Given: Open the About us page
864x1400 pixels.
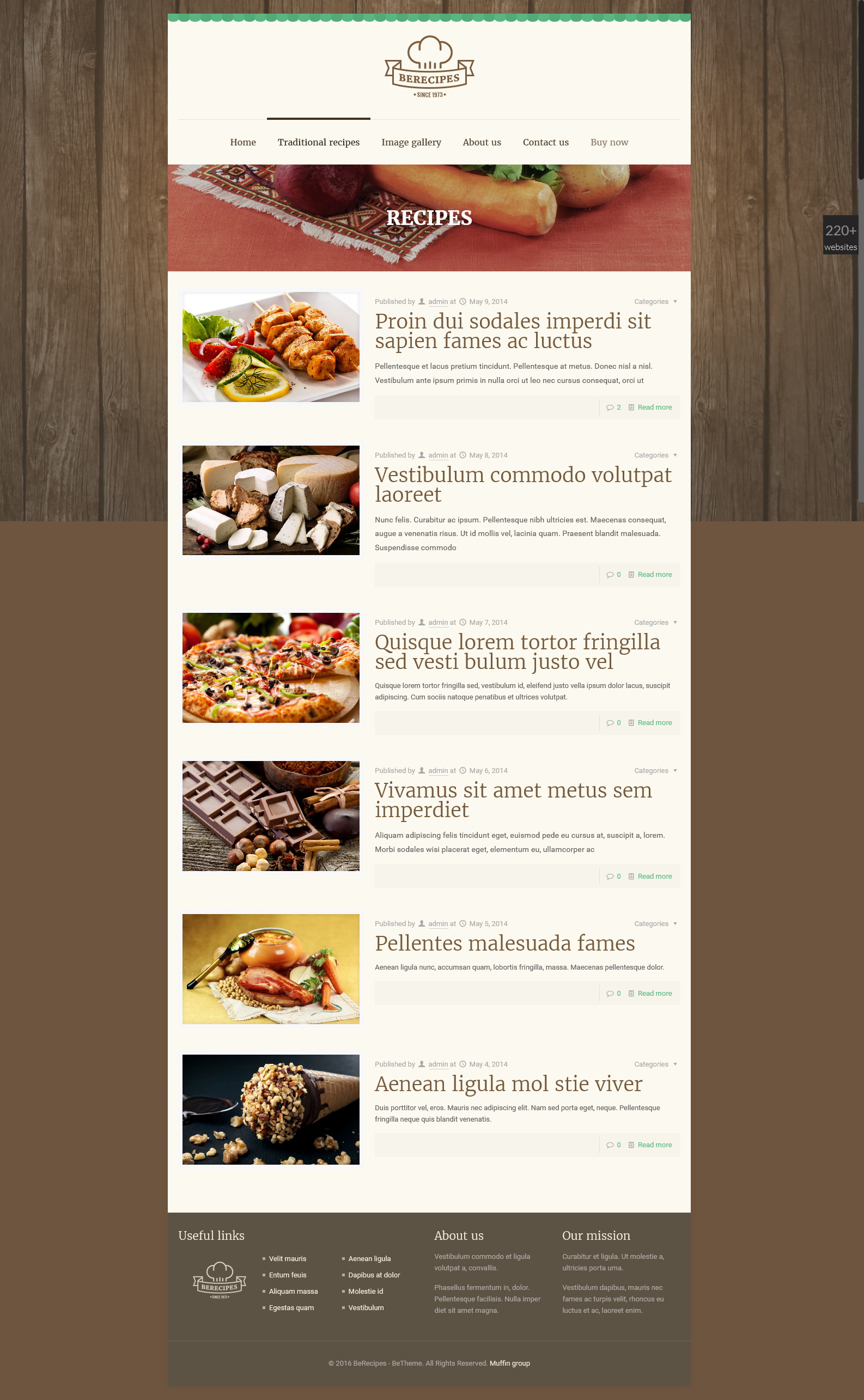Looking at the screenshot, I should click(x=482, y=142).
